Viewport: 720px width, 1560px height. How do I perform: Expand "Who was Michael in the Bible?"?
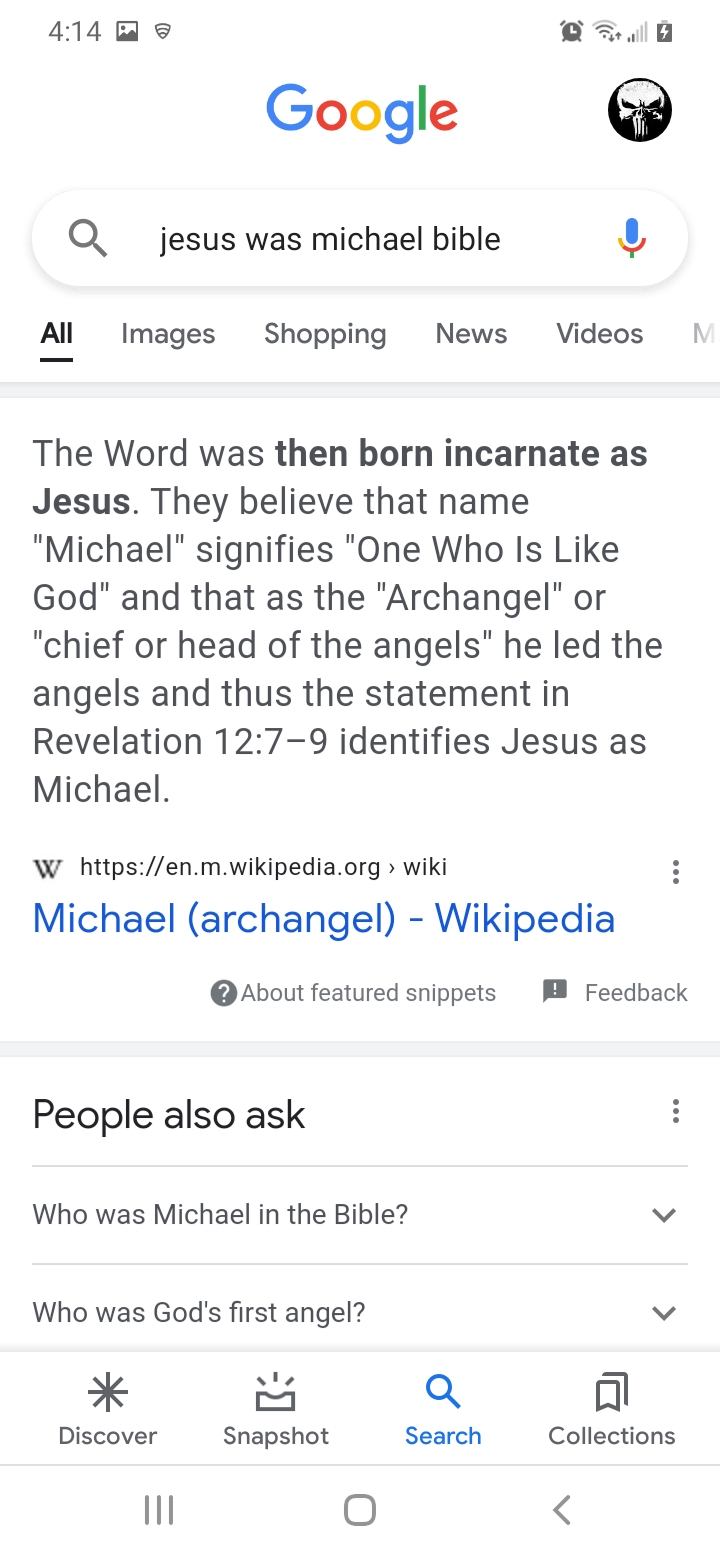pos(360,1215)
